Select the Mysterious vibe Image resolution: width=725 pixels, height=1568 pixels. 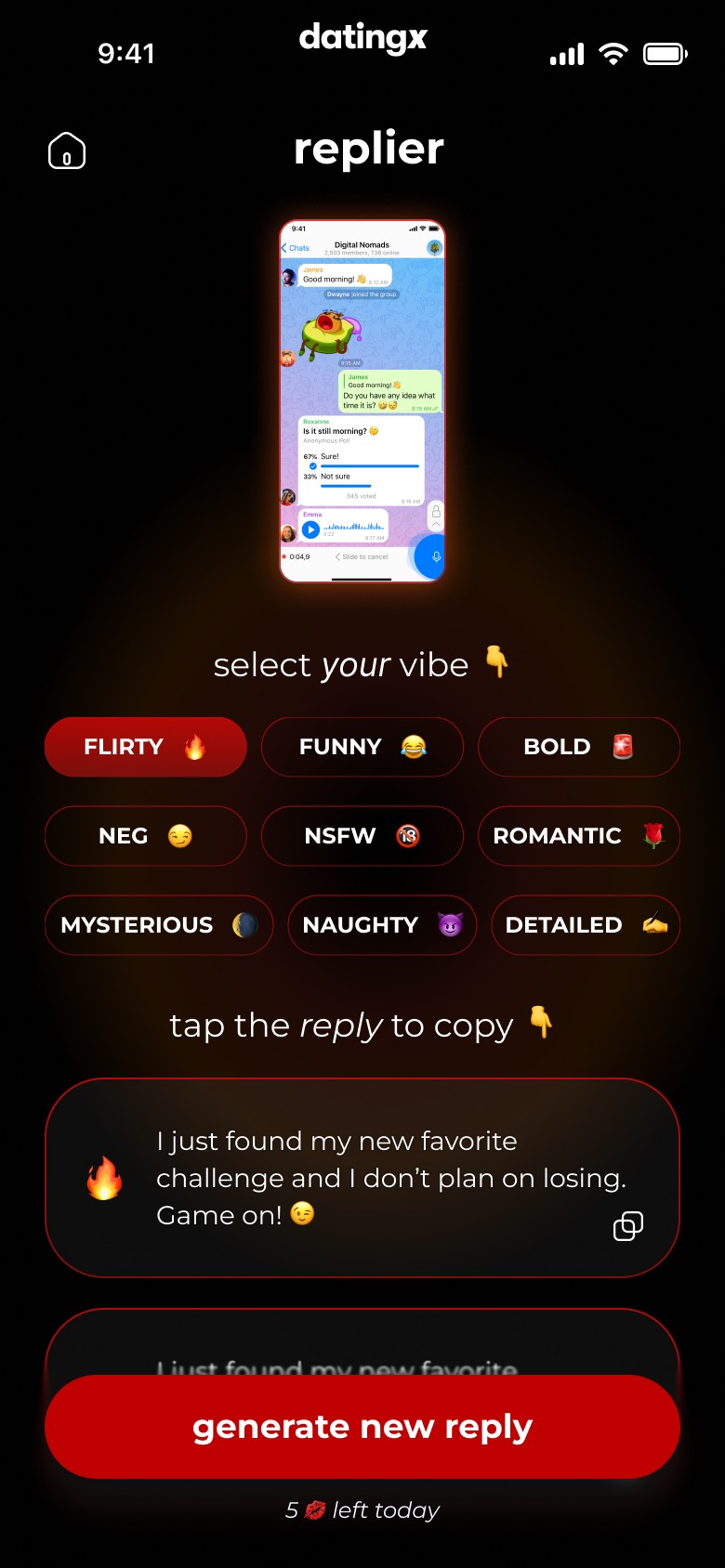click(x=159, y=925)
